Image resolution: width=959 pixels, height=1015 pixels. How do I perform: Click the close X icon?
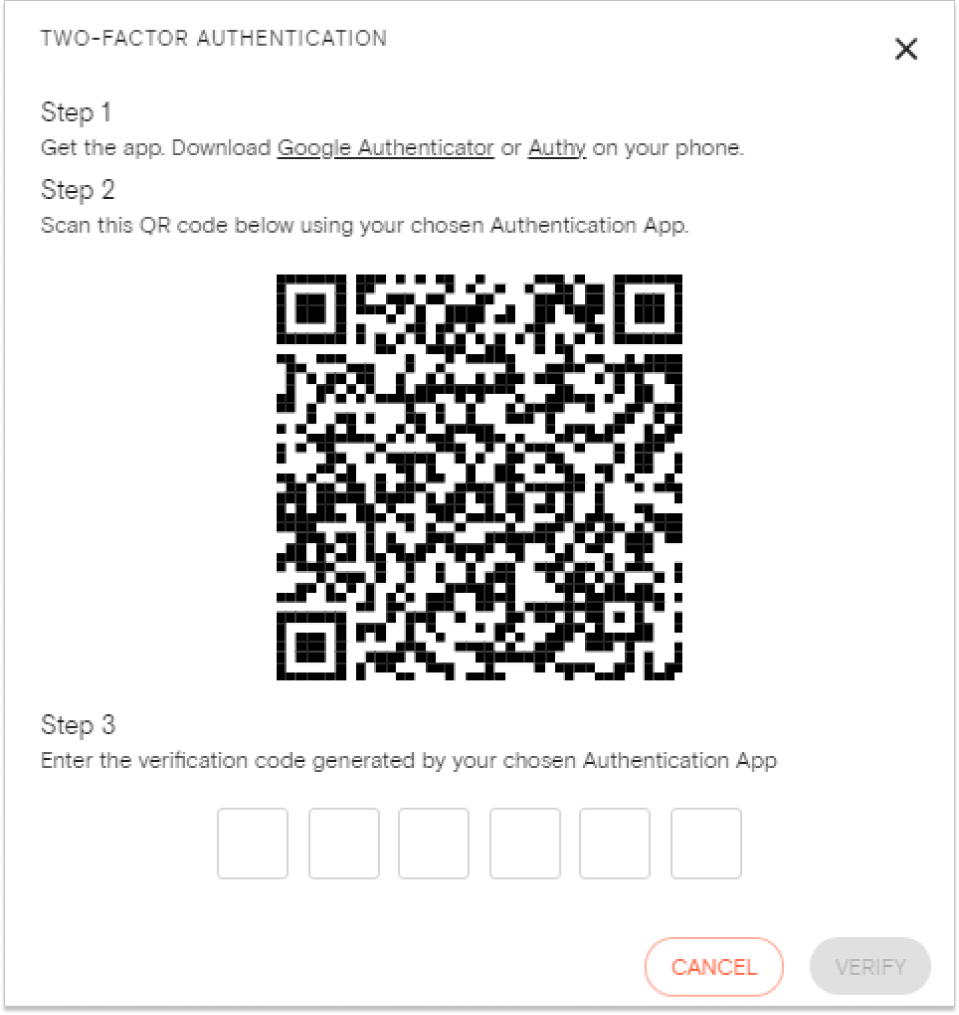906,48
